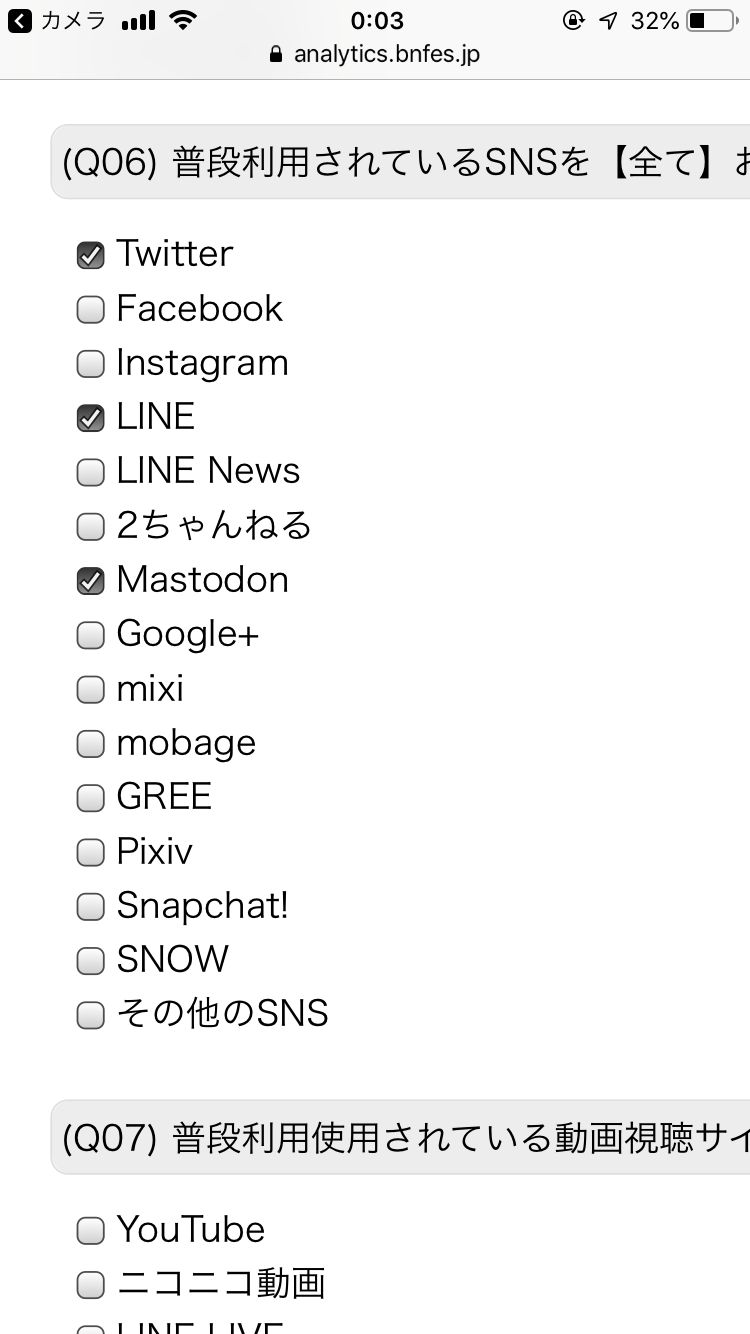Deselect the Mastodon checkbox
The height and width of the screenshot is (1334, 750).
[91, 580]
